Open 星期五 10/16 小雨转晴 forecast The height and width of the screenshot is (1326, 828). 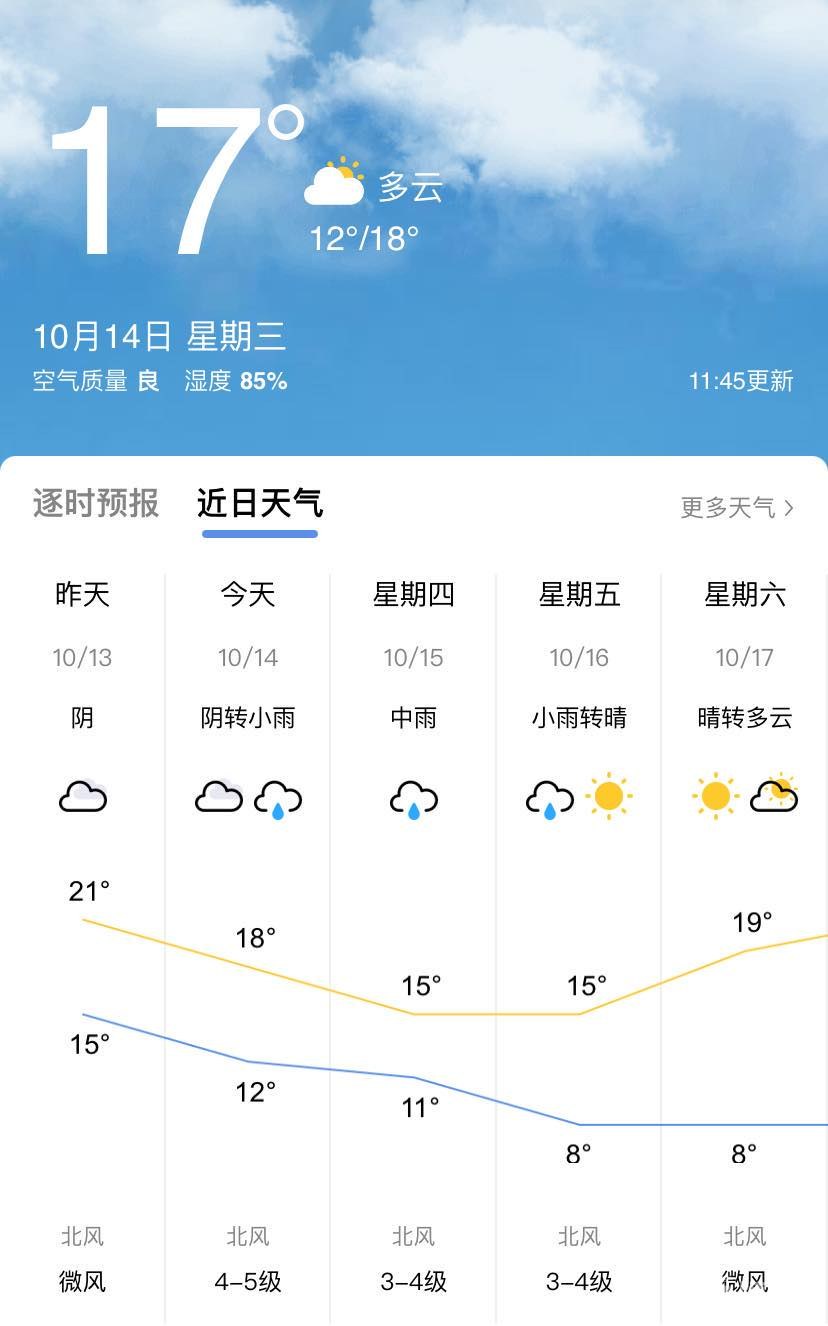[x=579, y=717]
